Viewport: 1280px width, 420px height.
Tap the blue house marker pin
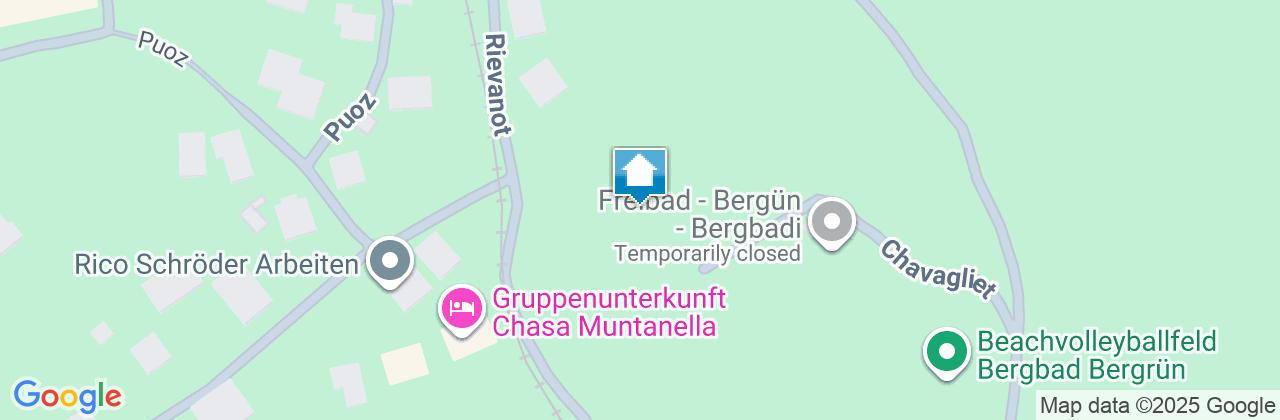tap(640, 174)
